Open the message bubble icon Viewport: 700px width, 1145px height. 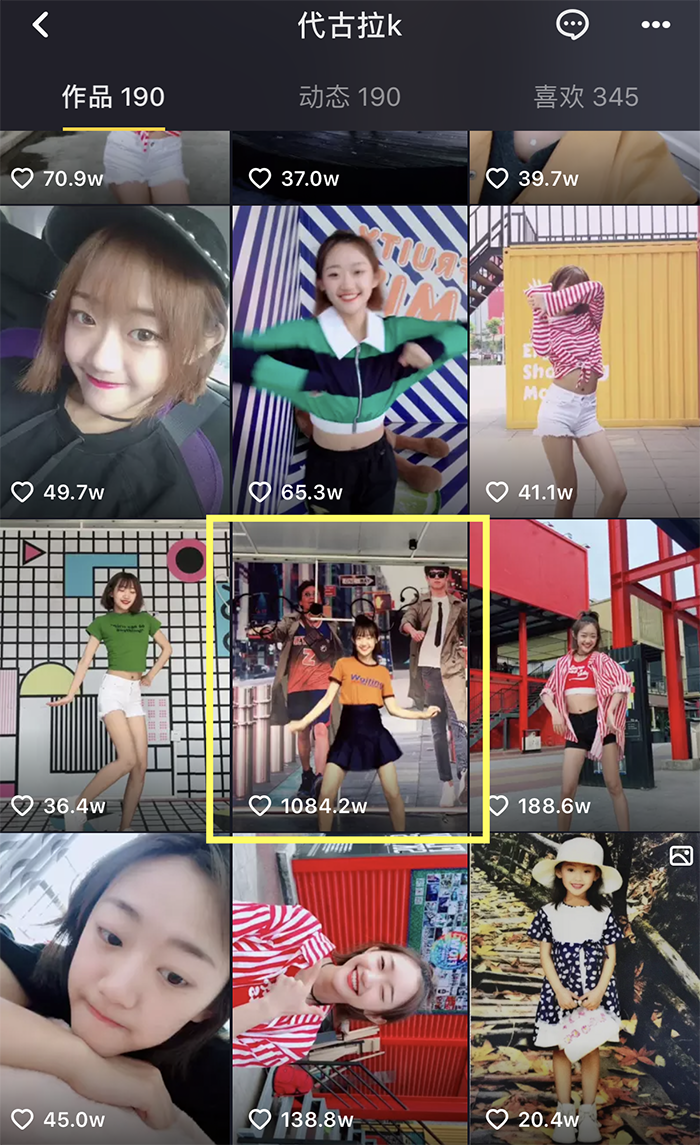coord(572,26)
